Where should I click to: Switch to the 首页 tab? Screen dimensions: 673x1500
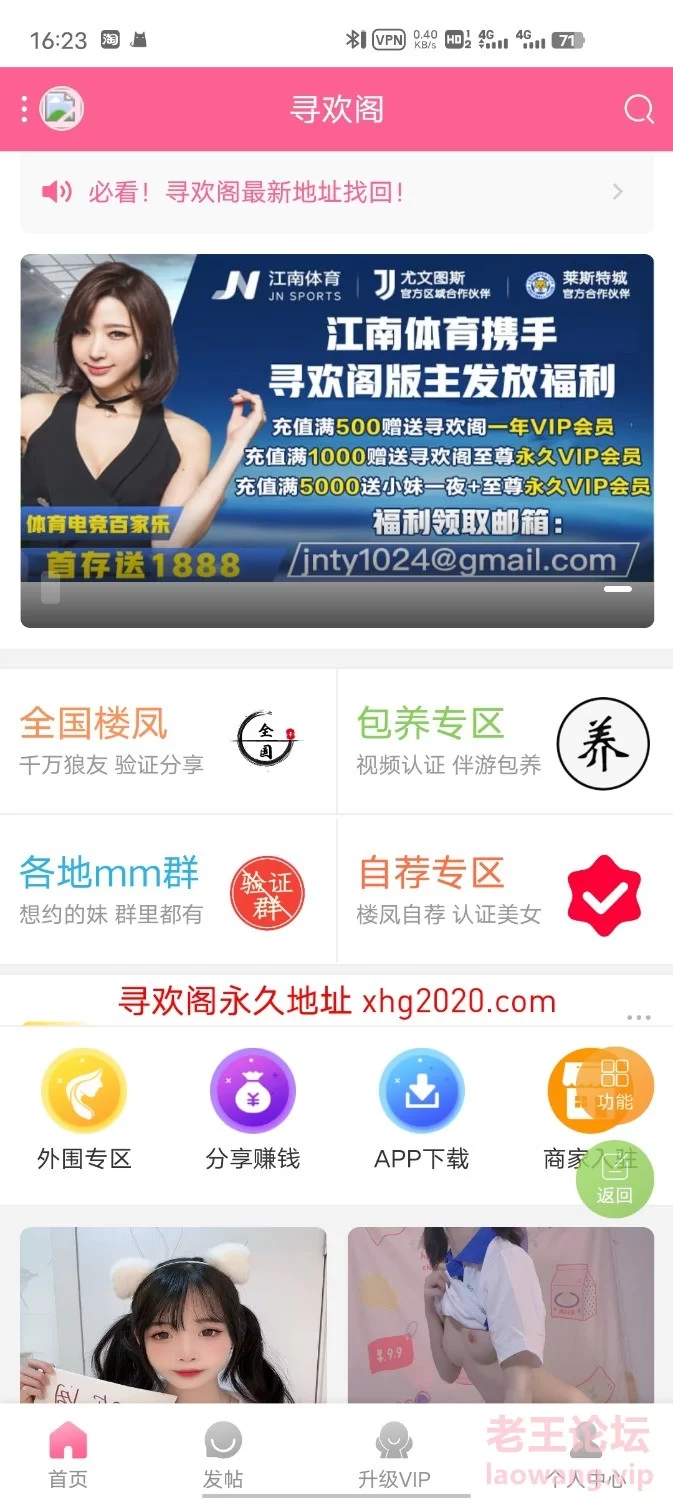pyautogui.click(x=68, y=1455)
